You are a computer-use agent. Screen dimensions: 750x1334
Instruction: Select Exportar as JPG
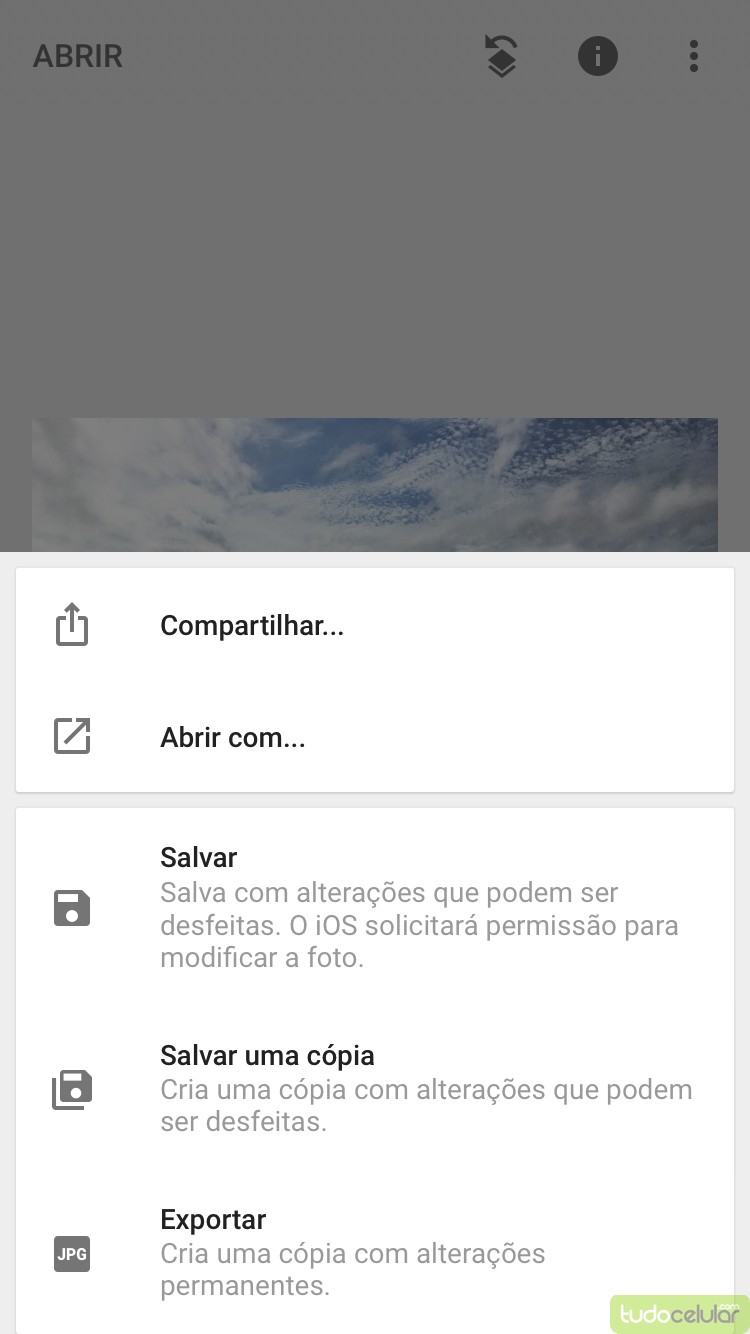coord(213,1220)
